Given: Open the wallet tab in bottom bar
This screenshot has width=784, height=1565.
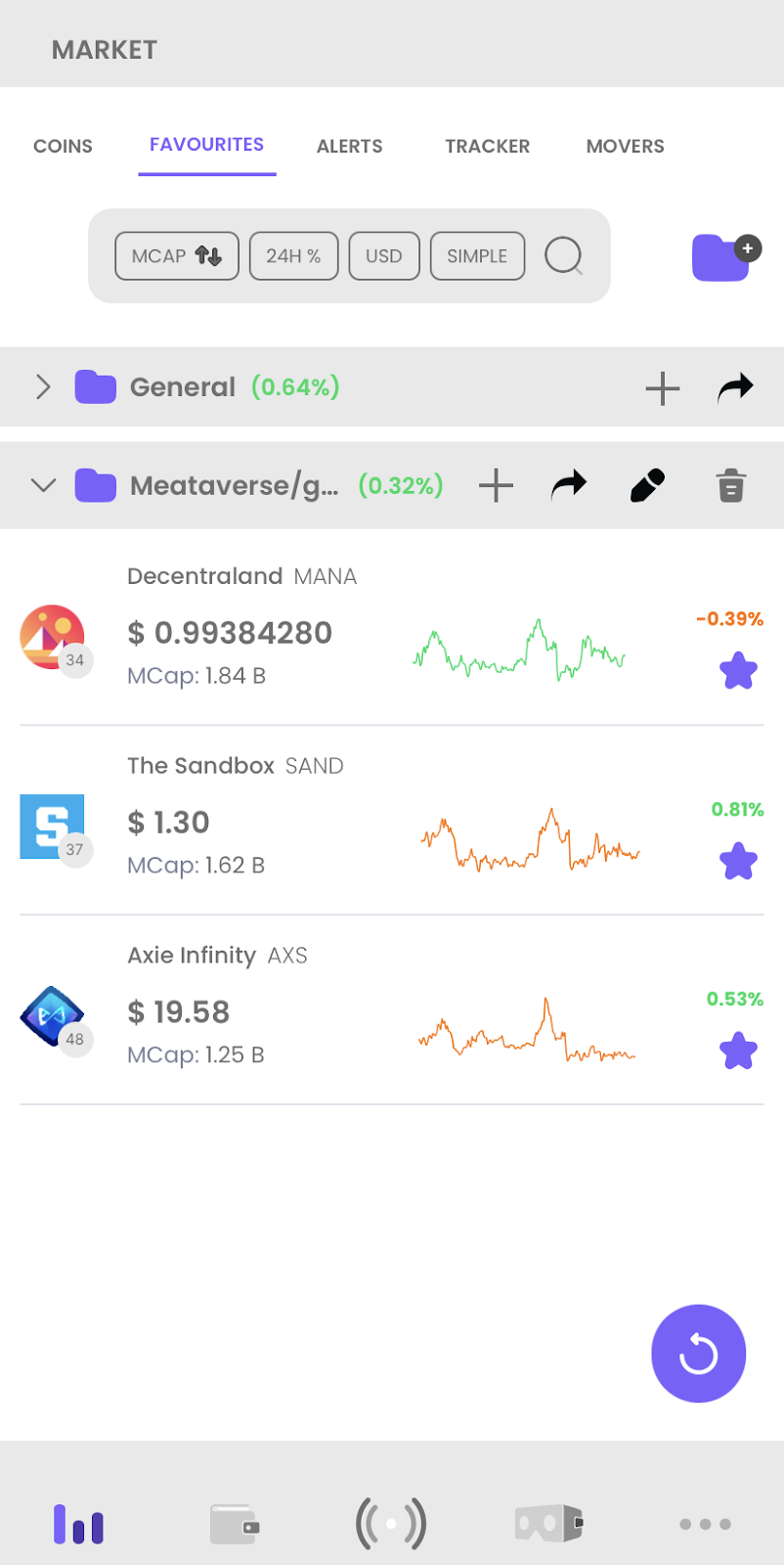Looking at the screenshot, I should [235, 1524].
